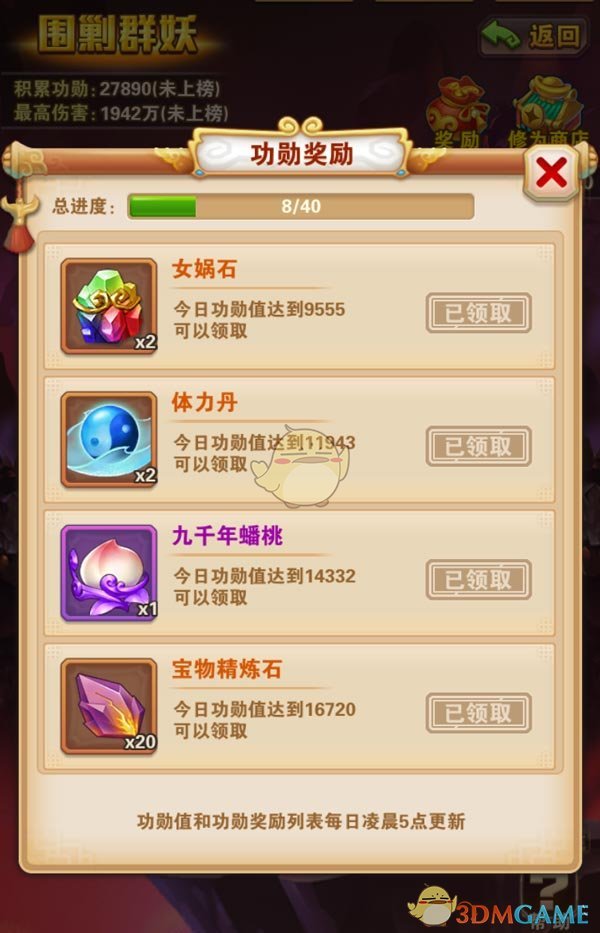View the 女娲石 item icon
The height and width of the screenshot is (933, 600).
tap(109, 306)
